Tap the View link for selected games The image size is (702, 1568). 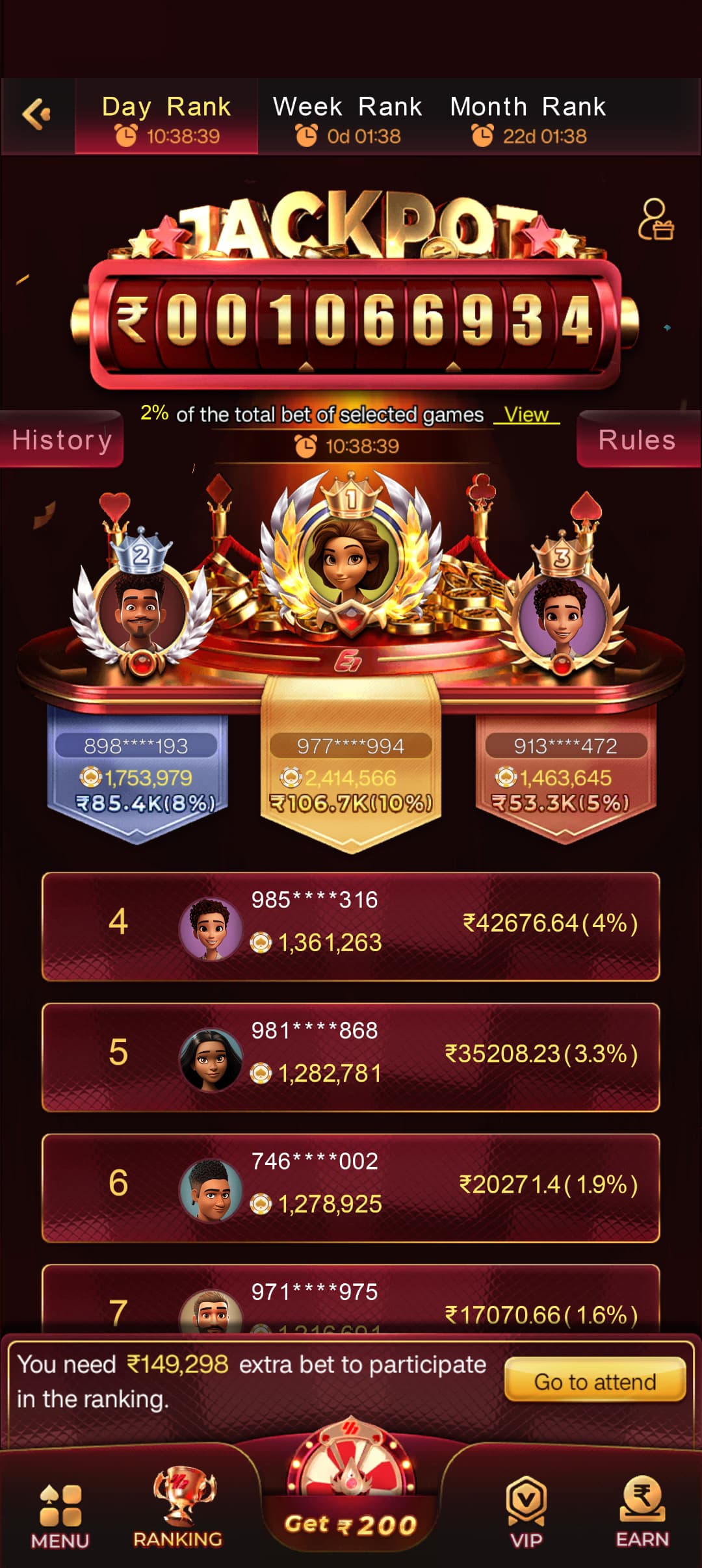point(526,415)
